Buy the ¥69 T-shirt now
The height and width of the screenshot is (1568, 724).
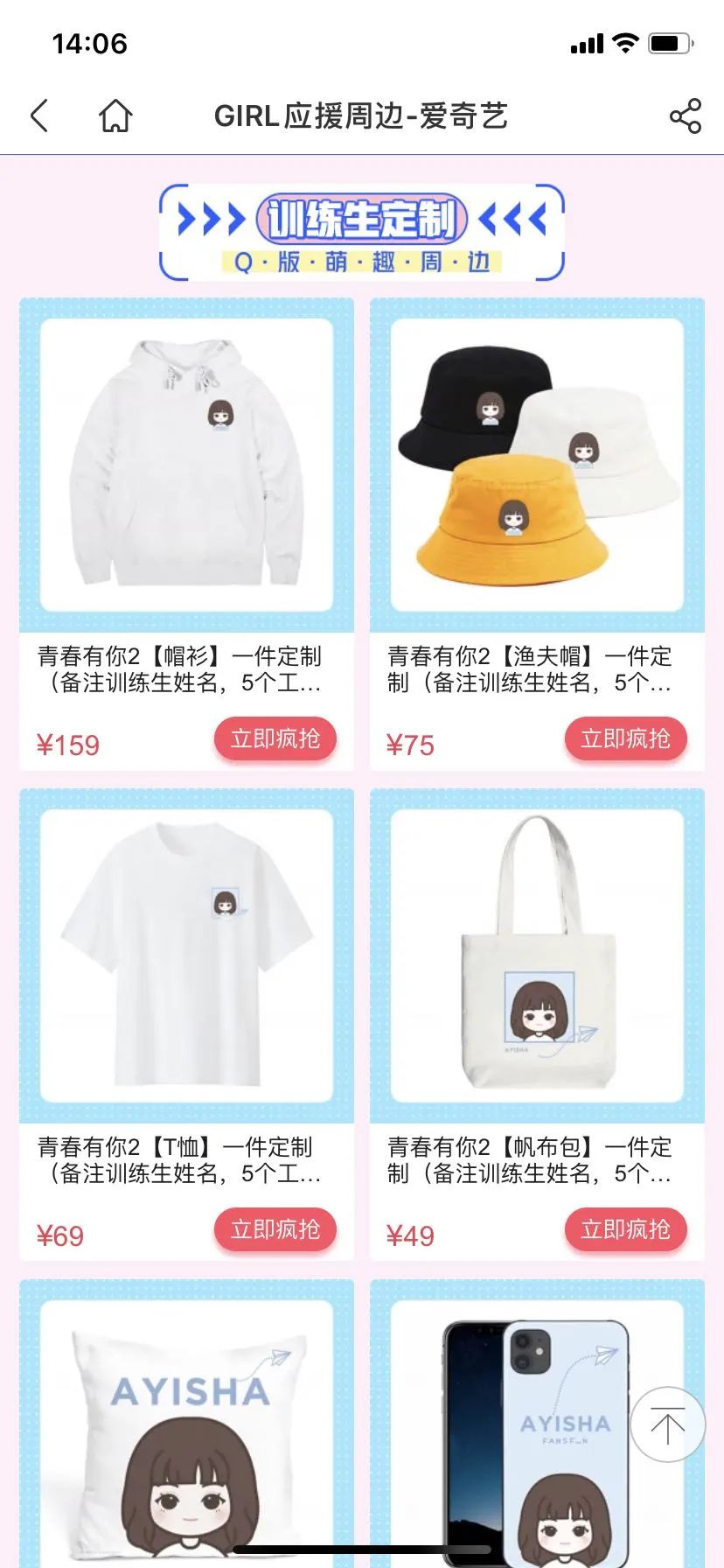(275, 1229)
